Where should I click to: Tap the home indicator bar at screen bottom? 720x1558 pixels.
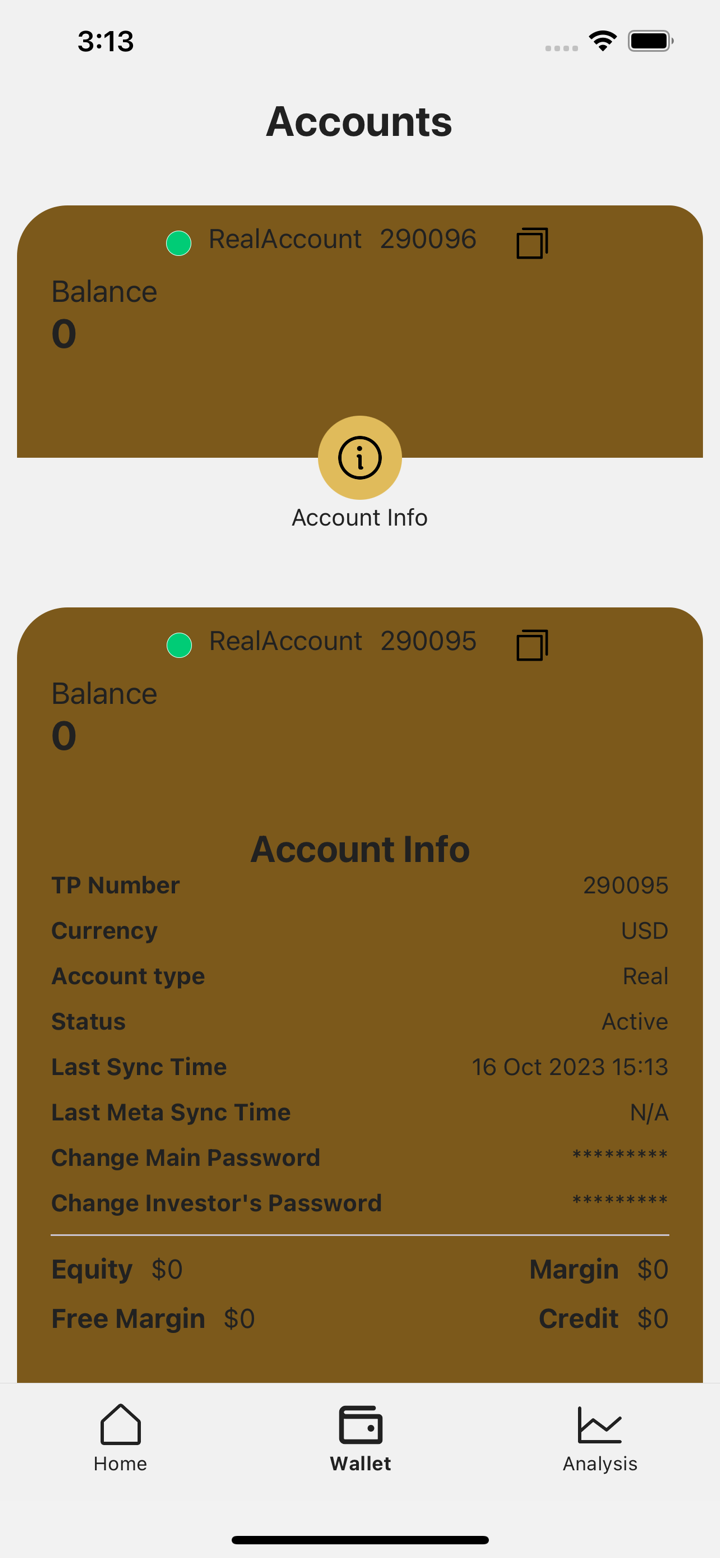pyautogui.click(x=360, y=1540)
